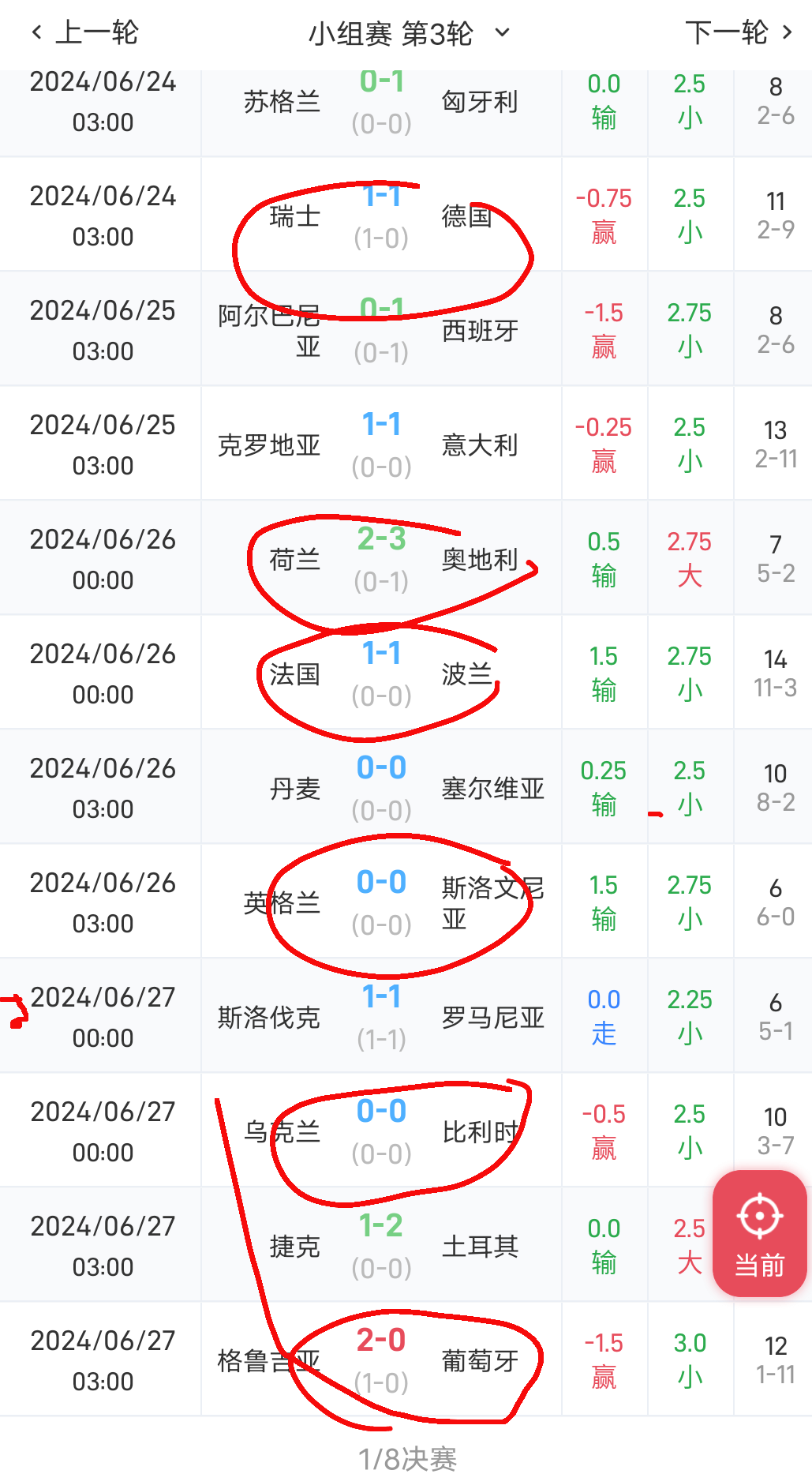This screenshot has height=1474, width=812.
Task: Open the 乌克兰 vs 比利时 match
Action: pos(381,1131)
